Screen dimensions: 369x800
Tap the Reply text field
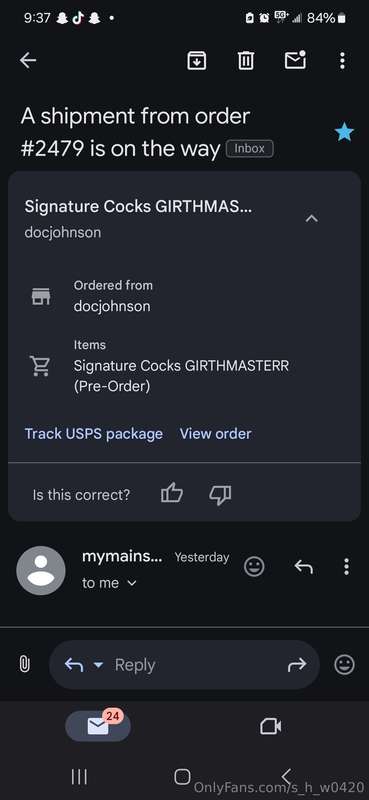[x=184, y=665]
